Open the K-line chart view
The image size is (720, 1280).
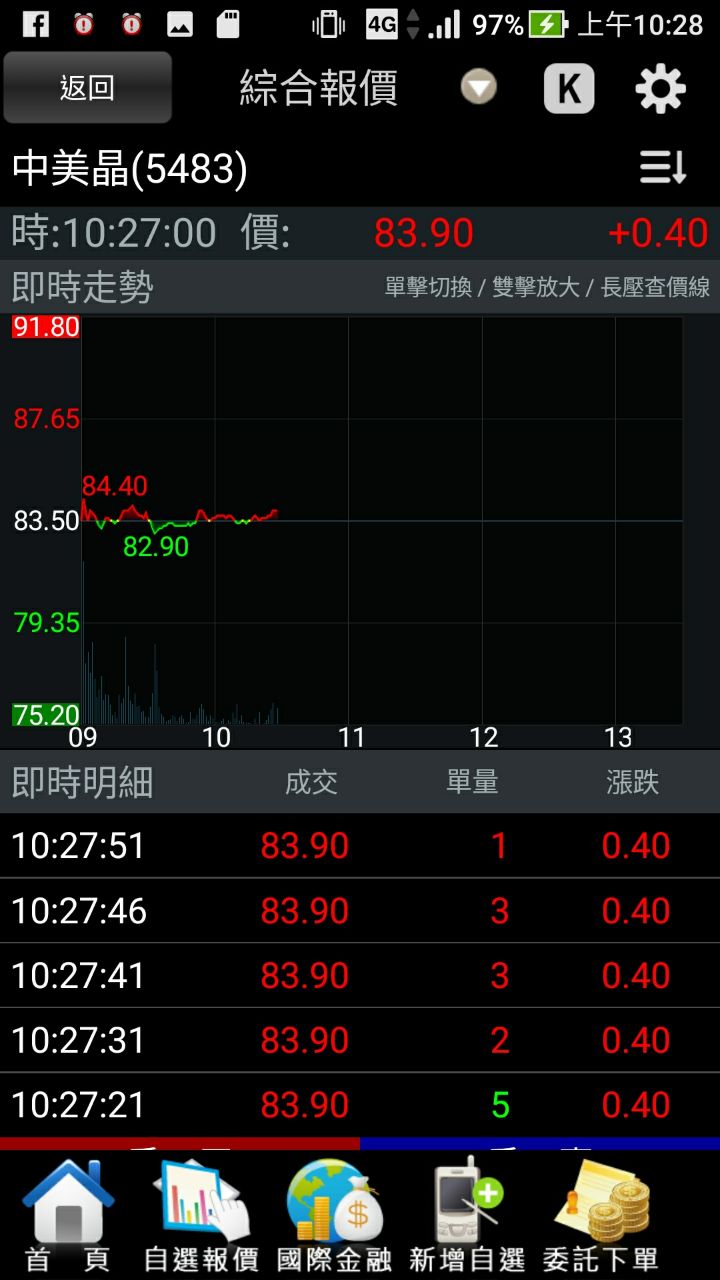[x=569, y=88]
